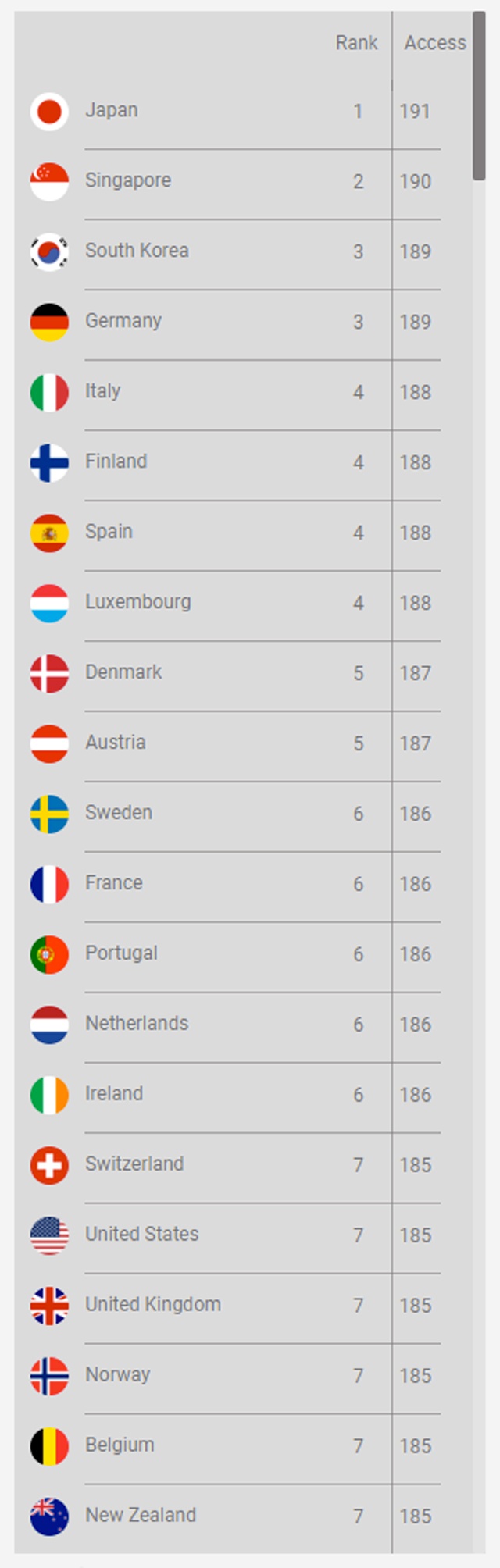Select the Austria row

(x=116, y=743)
